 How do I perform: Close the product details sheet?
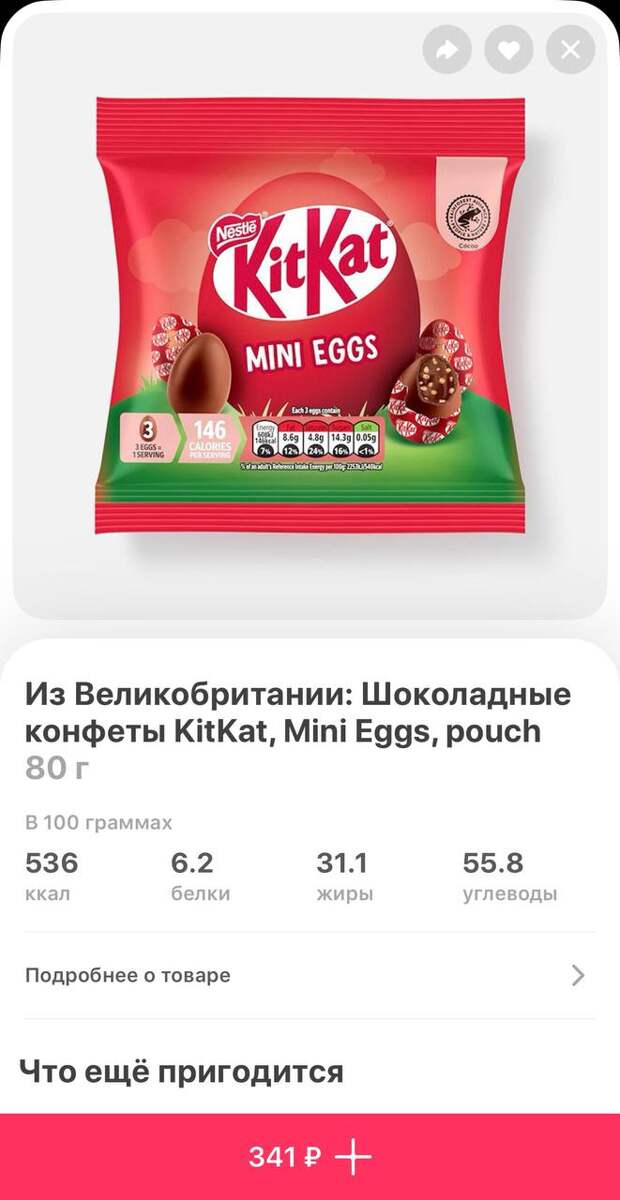pos(571,50)
